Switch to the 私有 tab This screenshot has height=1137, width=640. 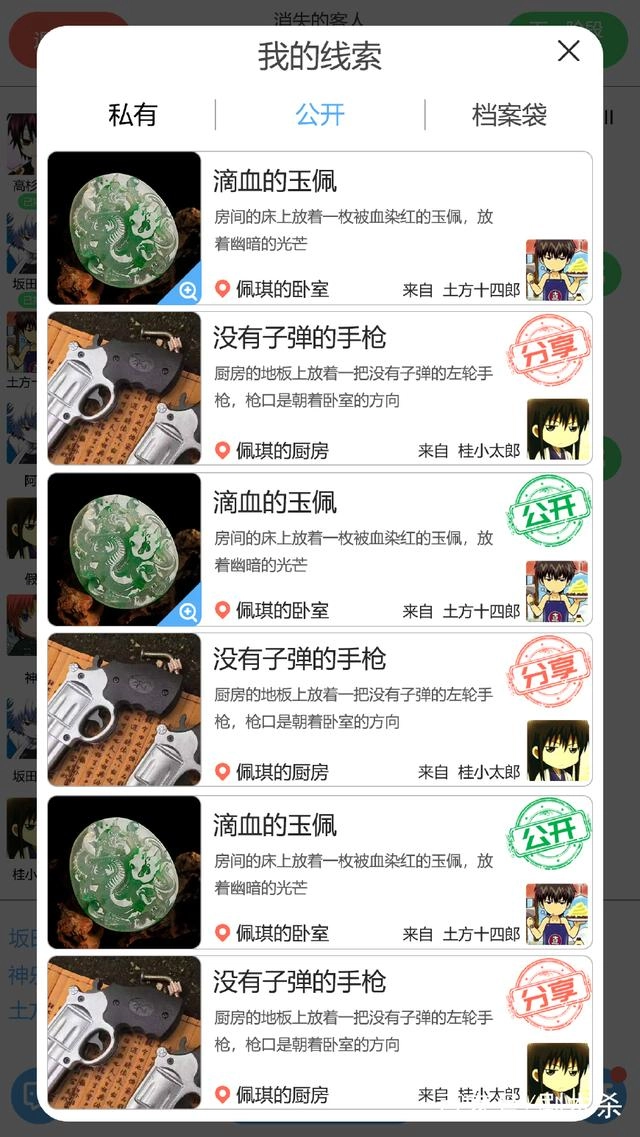coord(133,115)
